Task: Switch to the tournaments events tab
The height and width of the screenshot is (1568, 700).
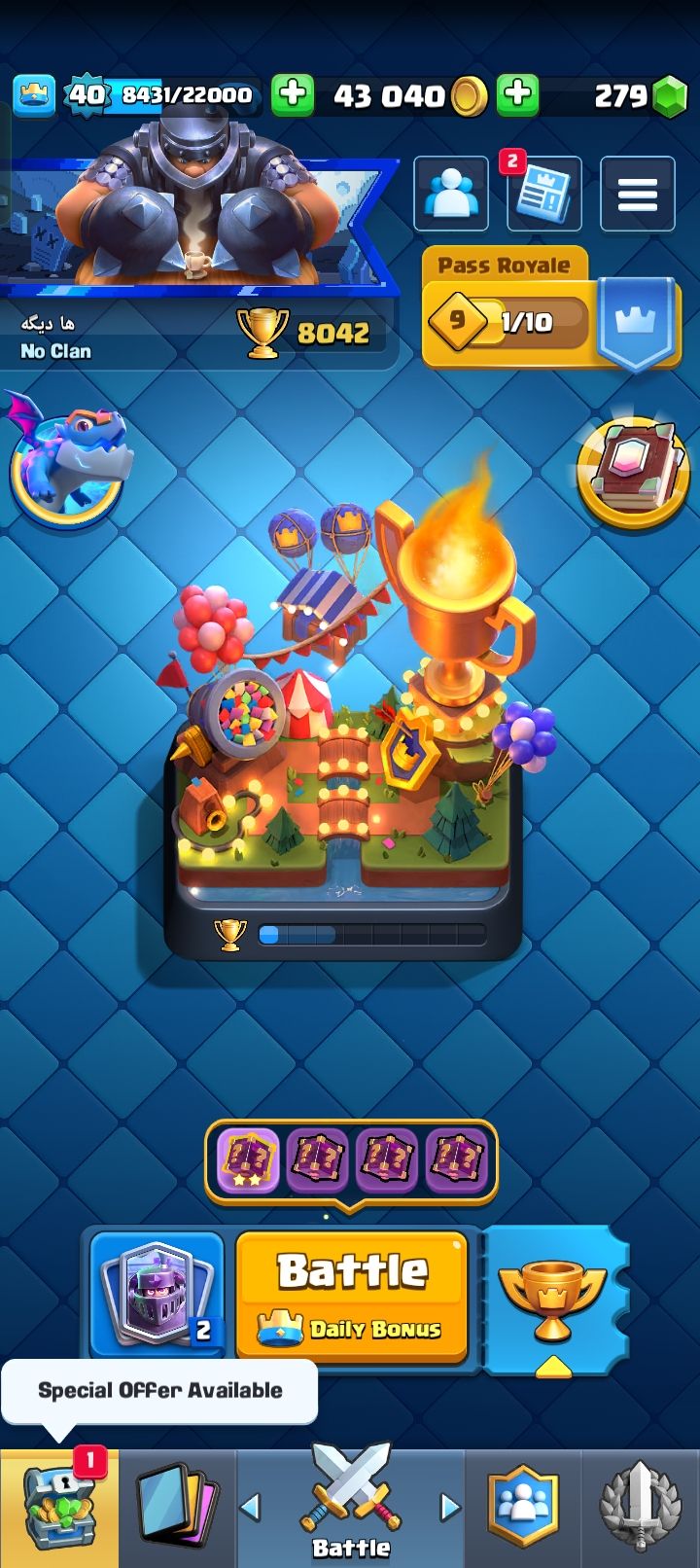Action: click(640, 1508)
